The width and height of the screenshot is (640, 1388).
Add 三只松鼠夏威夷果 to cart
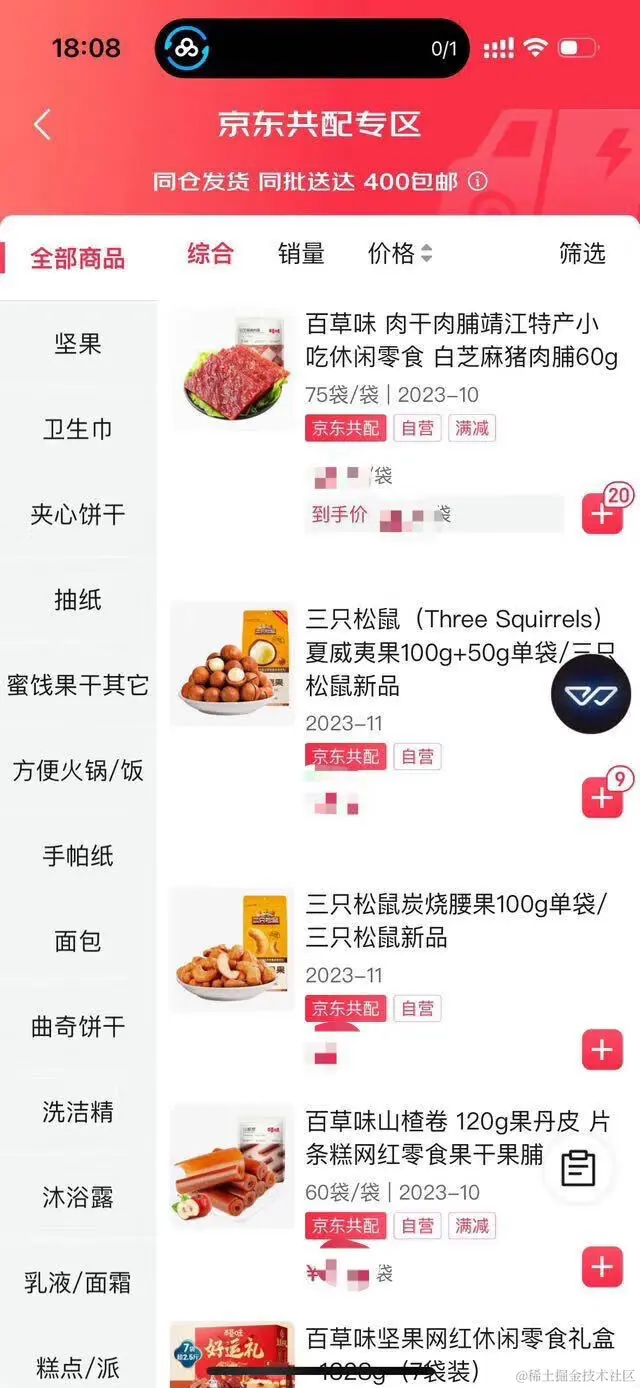point(602,797)
